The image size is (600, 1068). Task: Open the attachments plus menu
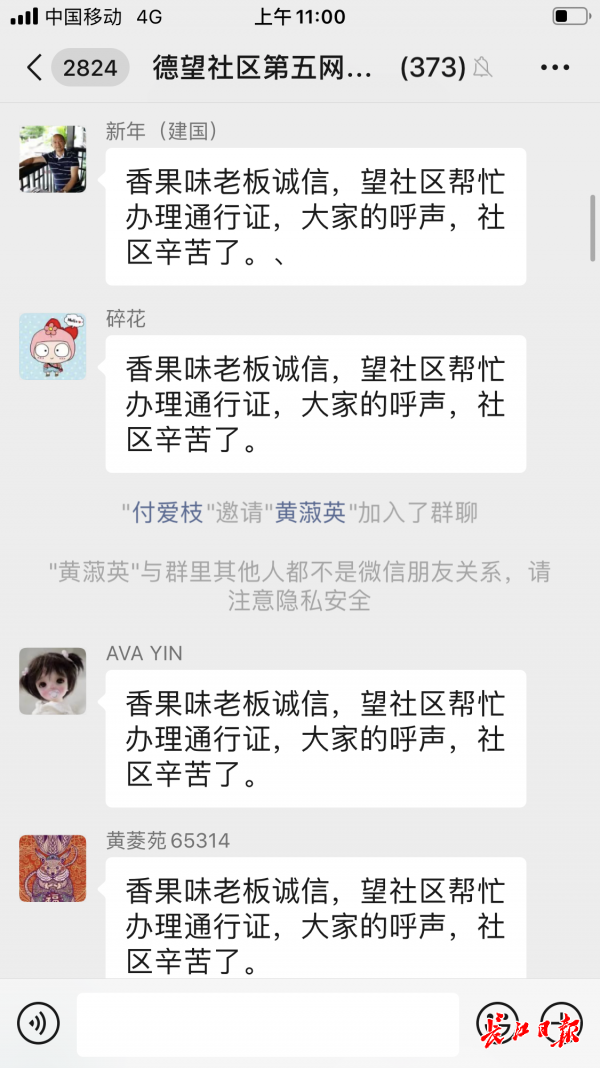[561, 1023]
